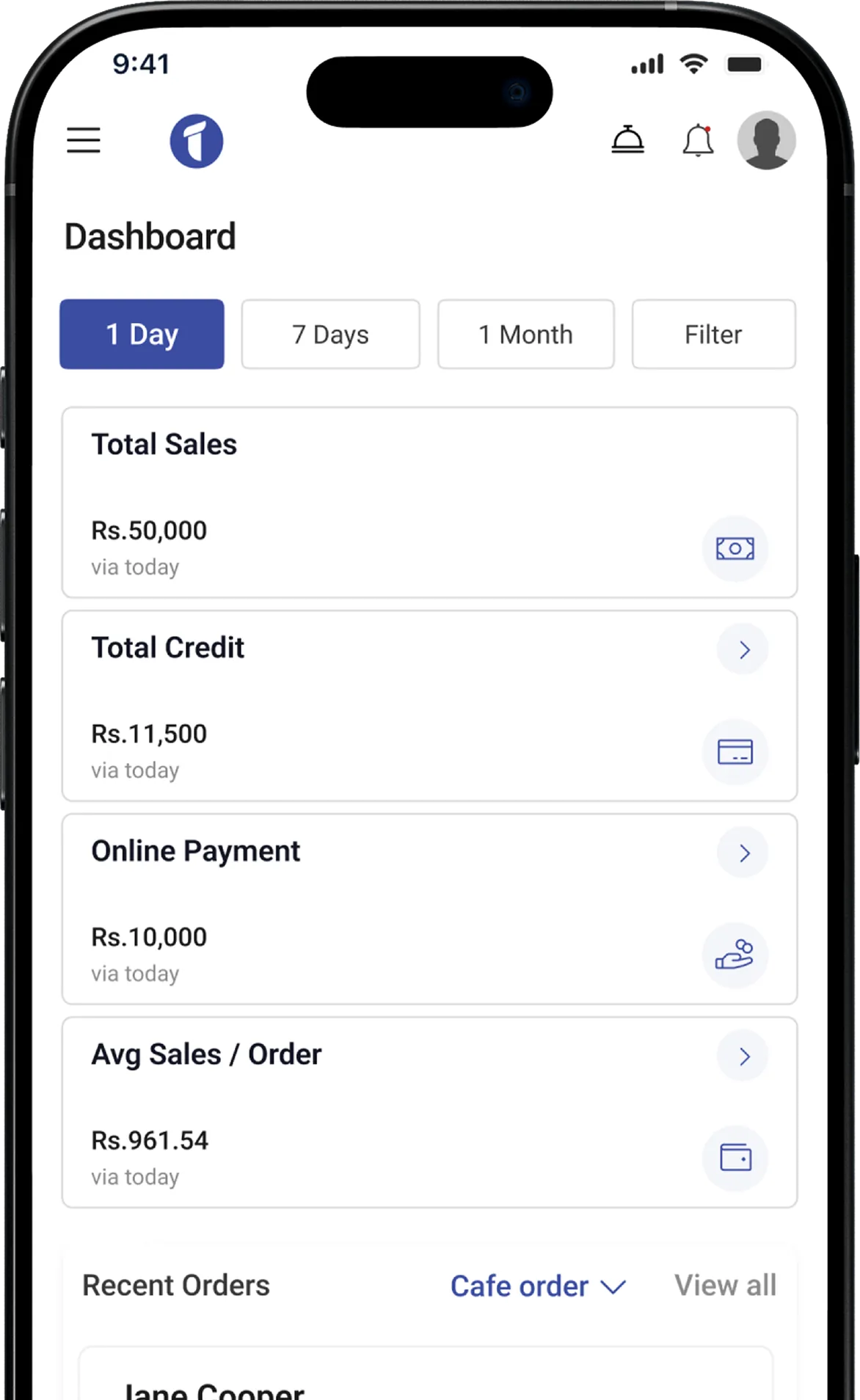Image resolution: width=860 pixels, height=1400 pixels.
Task: Click the app logo icon
Action: pyautogui.click(x=196, y=141)
